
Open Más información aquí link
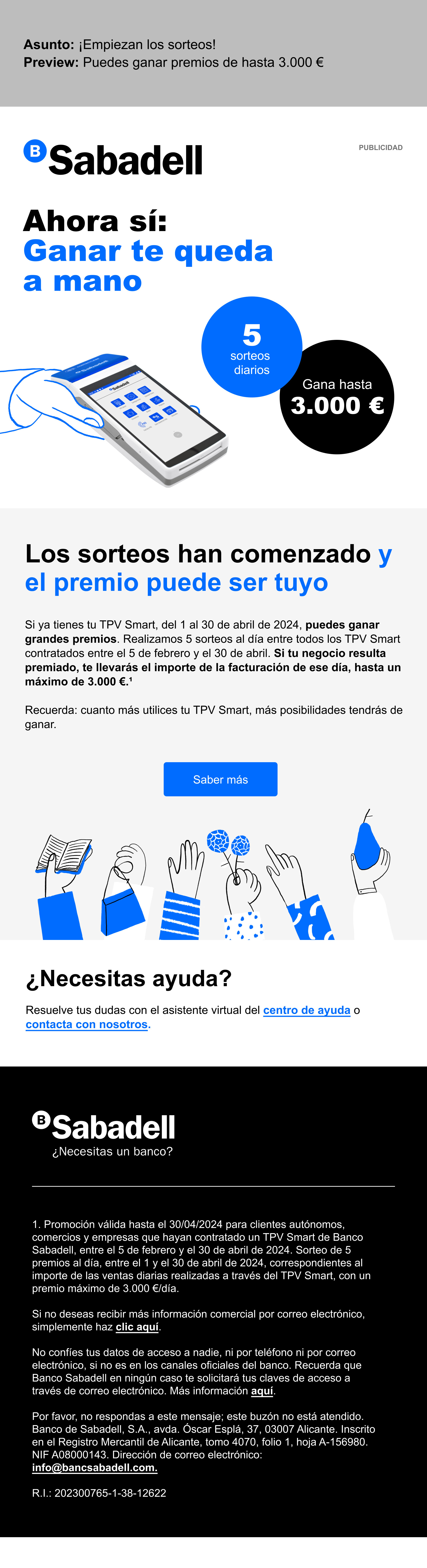click(262, 1391)
